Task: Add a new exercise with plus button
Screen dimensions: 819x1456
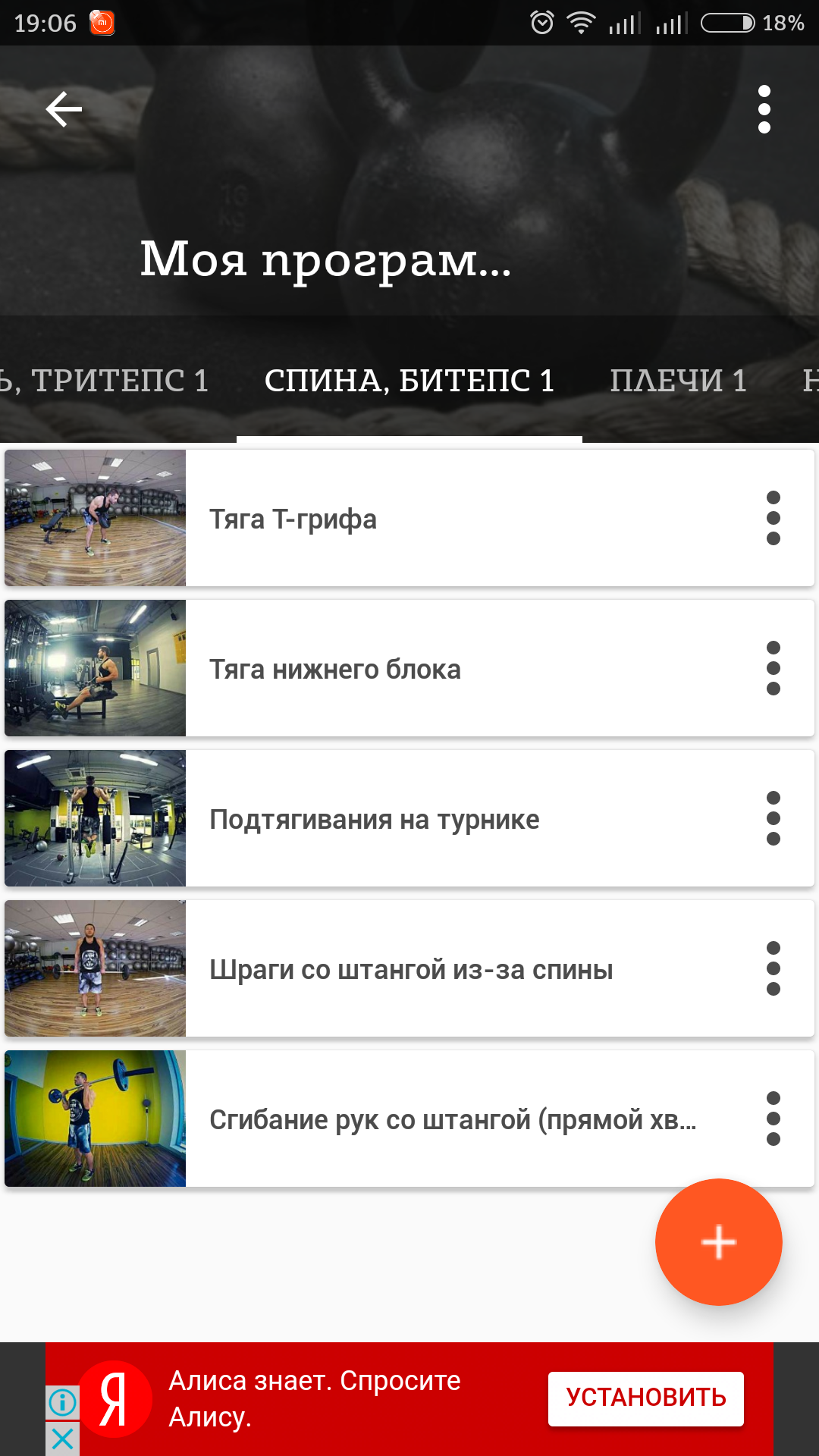Action: point(718,1242)
